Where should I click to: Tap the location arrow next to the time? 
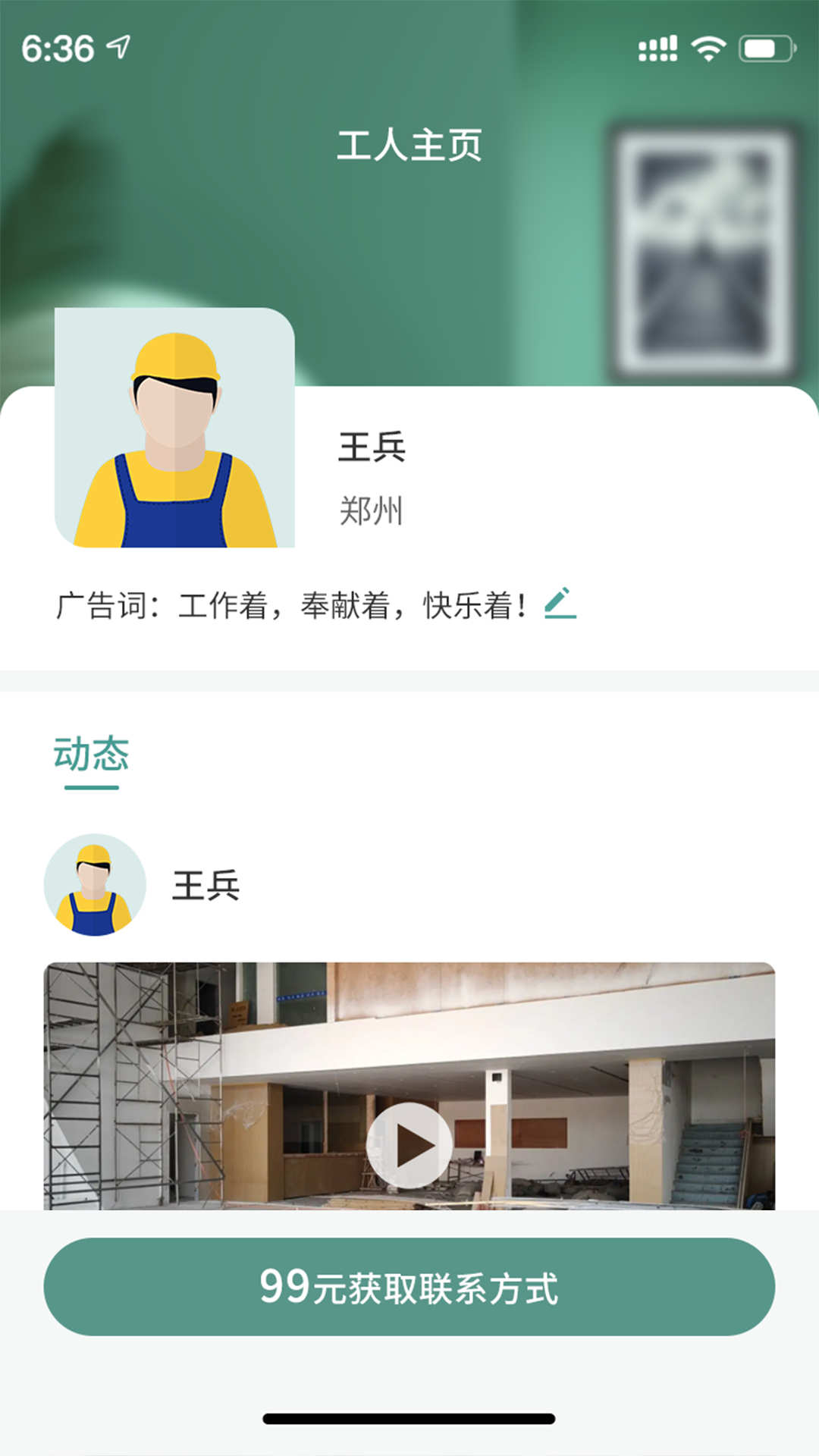[x=115, y=47]
